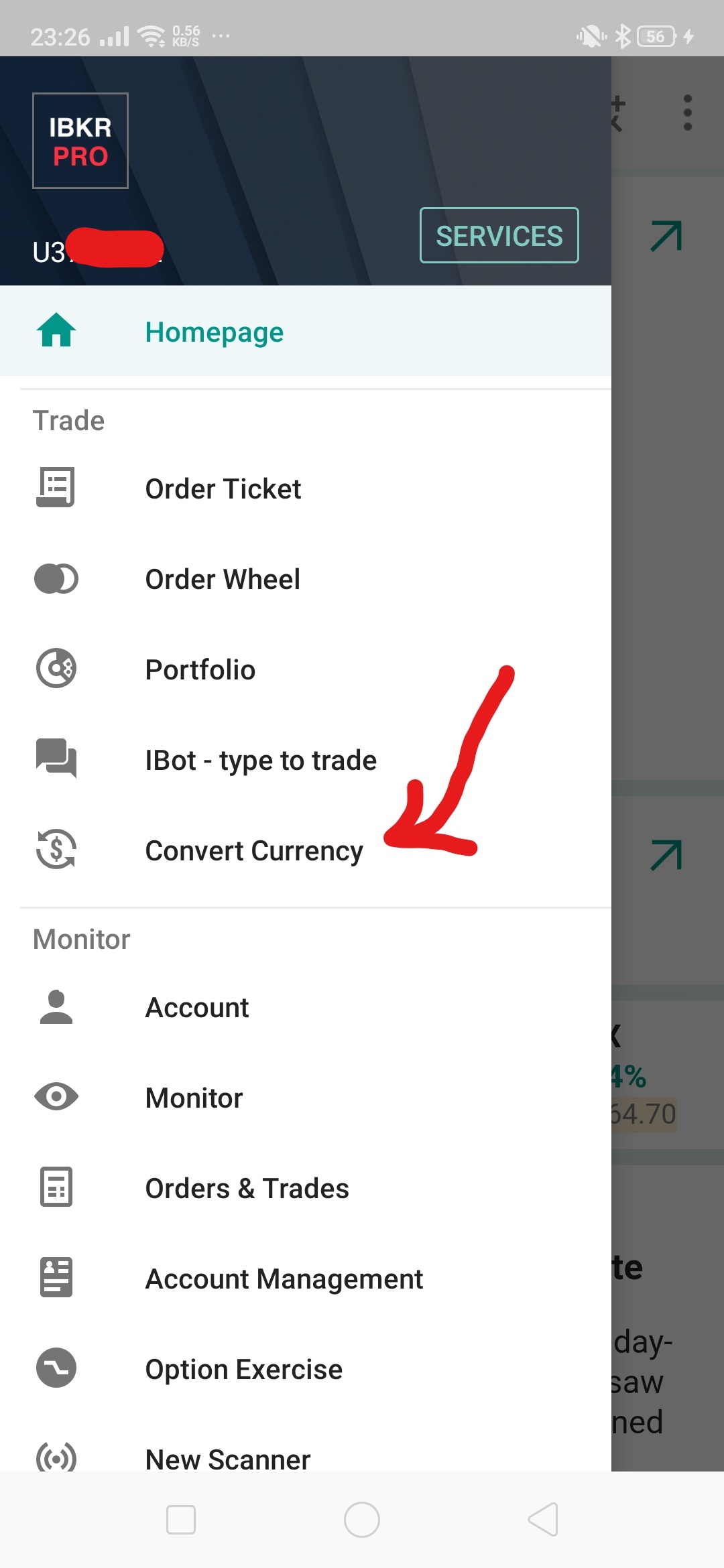Tap the system home button
Image resolution: width=724 pixels, height=1568 pixels.
362,1519
